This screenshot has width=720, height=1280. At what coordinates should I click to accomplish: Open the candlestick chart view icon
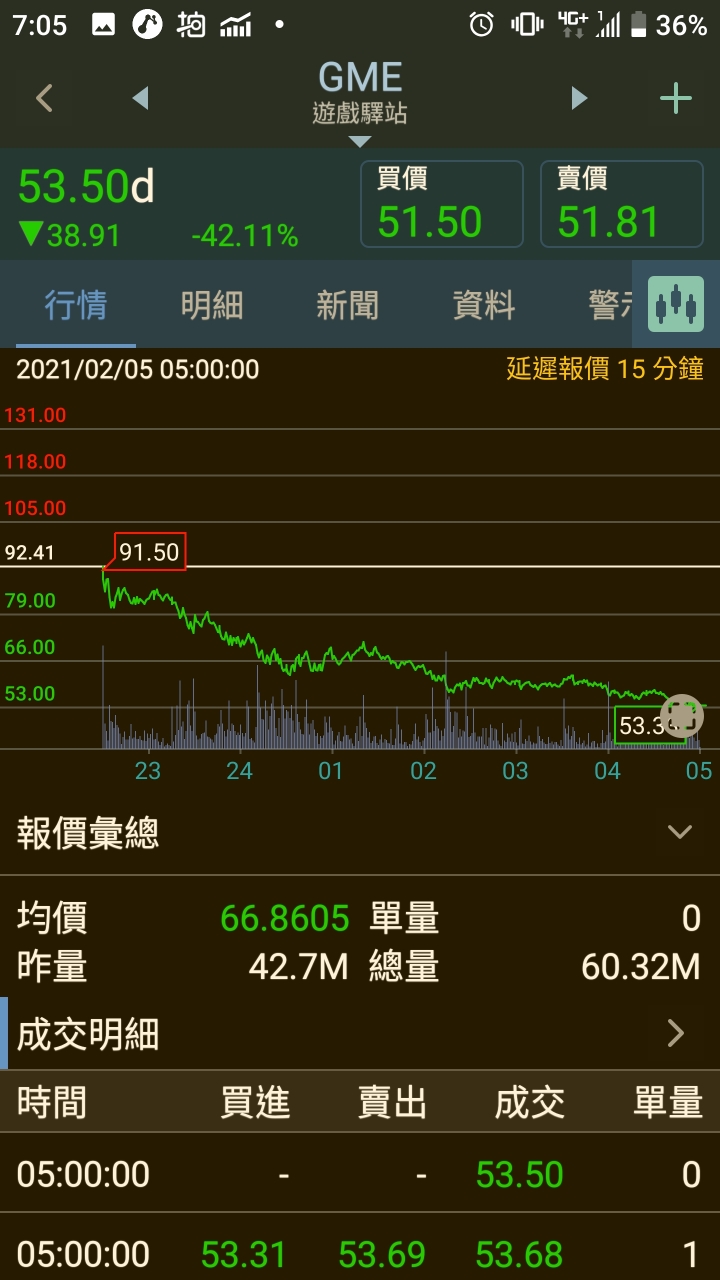click(676, 304)
